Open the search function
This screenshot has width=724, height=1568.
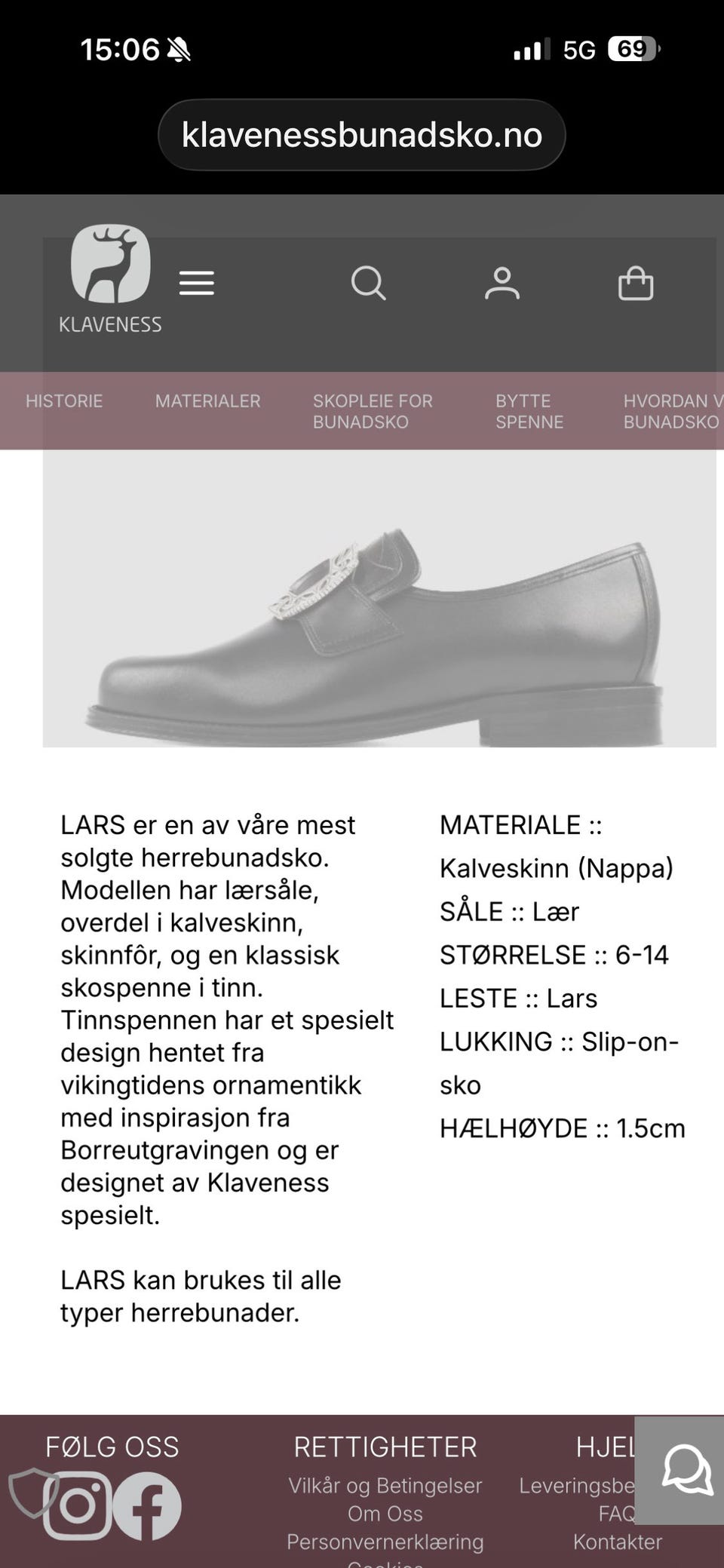coord(369,283)
